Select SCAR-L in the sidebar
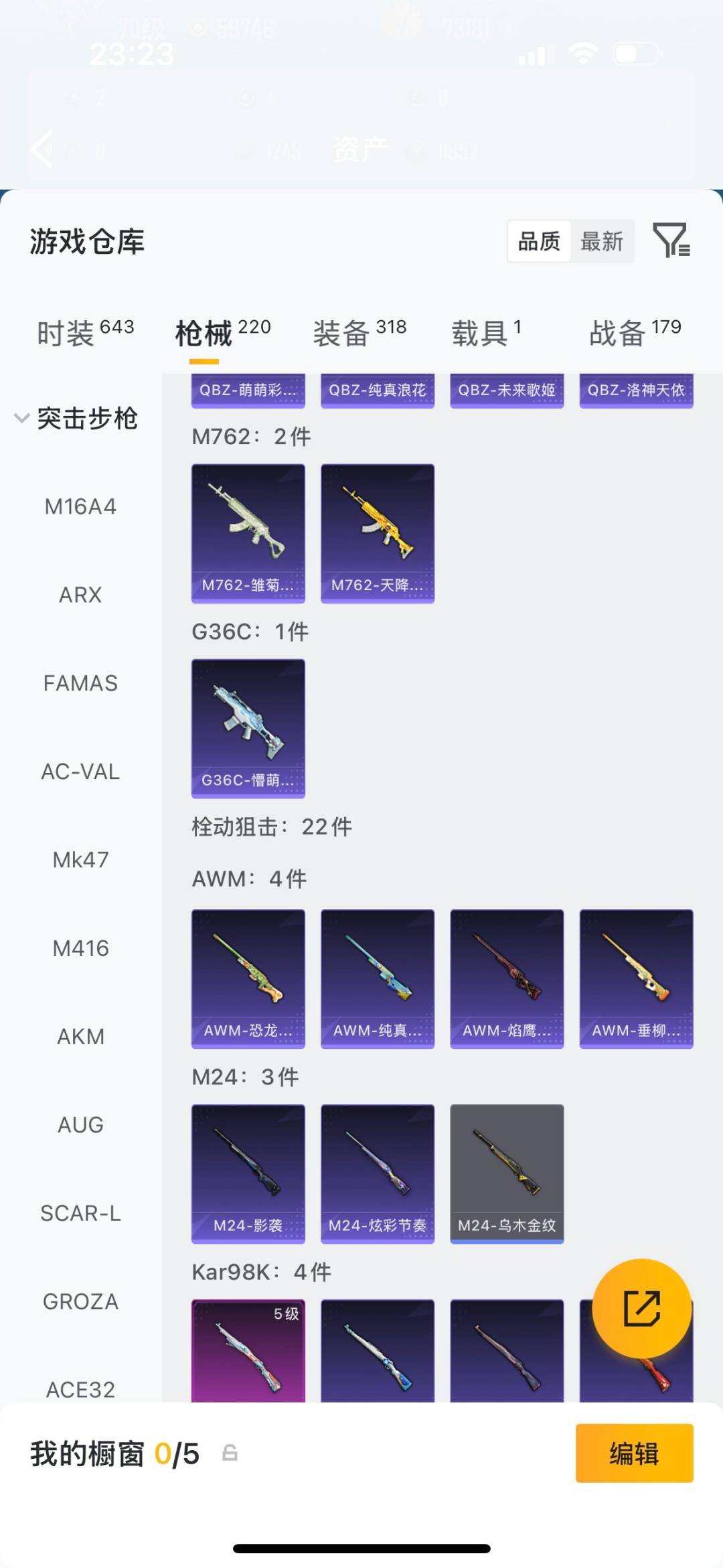This screenshot has height=1568, width=723. click(x=80, y=1213)
